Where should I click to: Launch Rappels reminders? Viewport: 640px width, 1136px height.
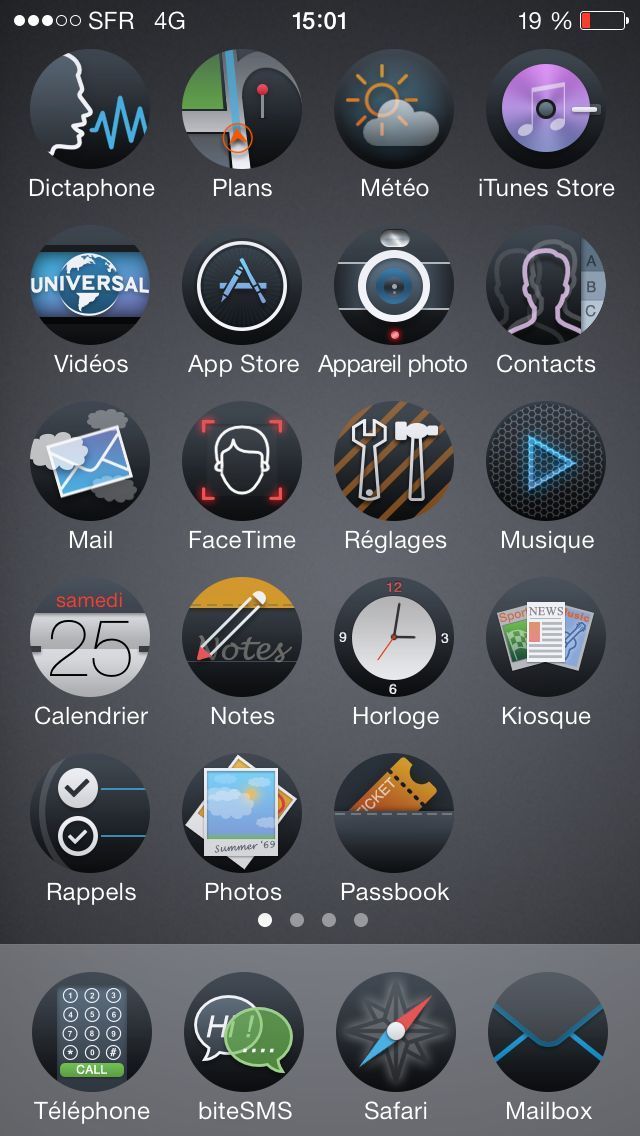[90, 814]
